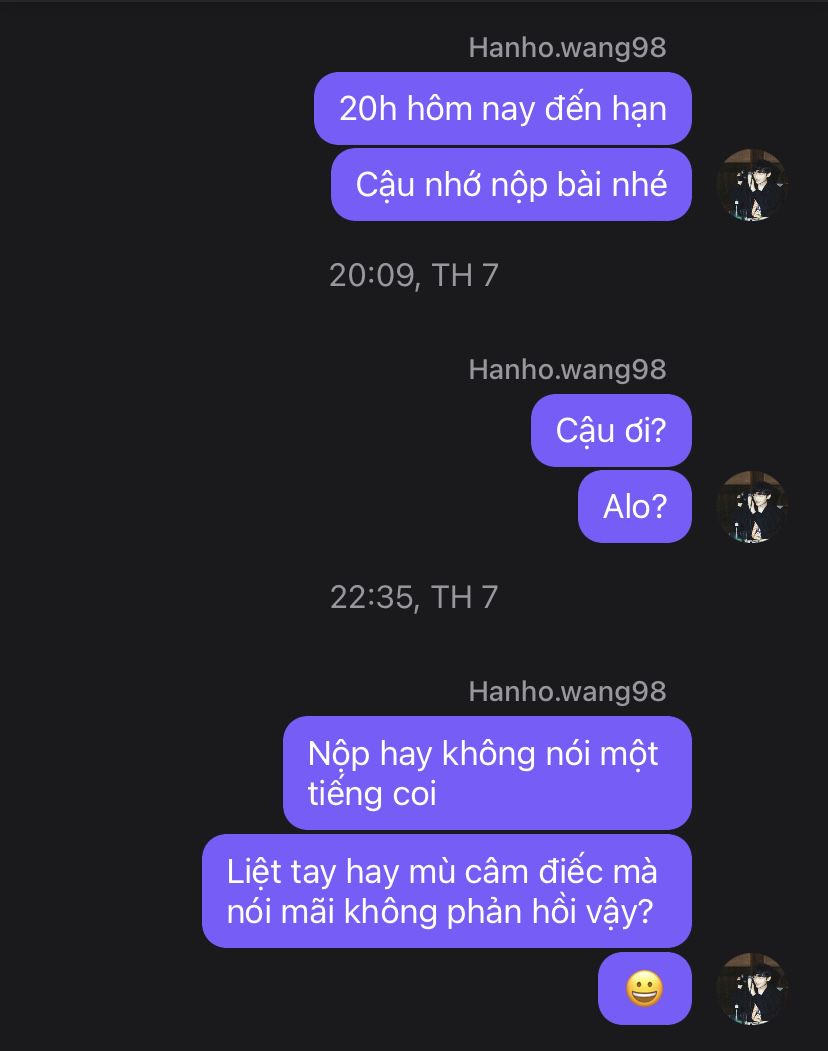828x1051 pixels.
Task: View the sender's avatar beside the emoji message
Action: click(752, 989)
